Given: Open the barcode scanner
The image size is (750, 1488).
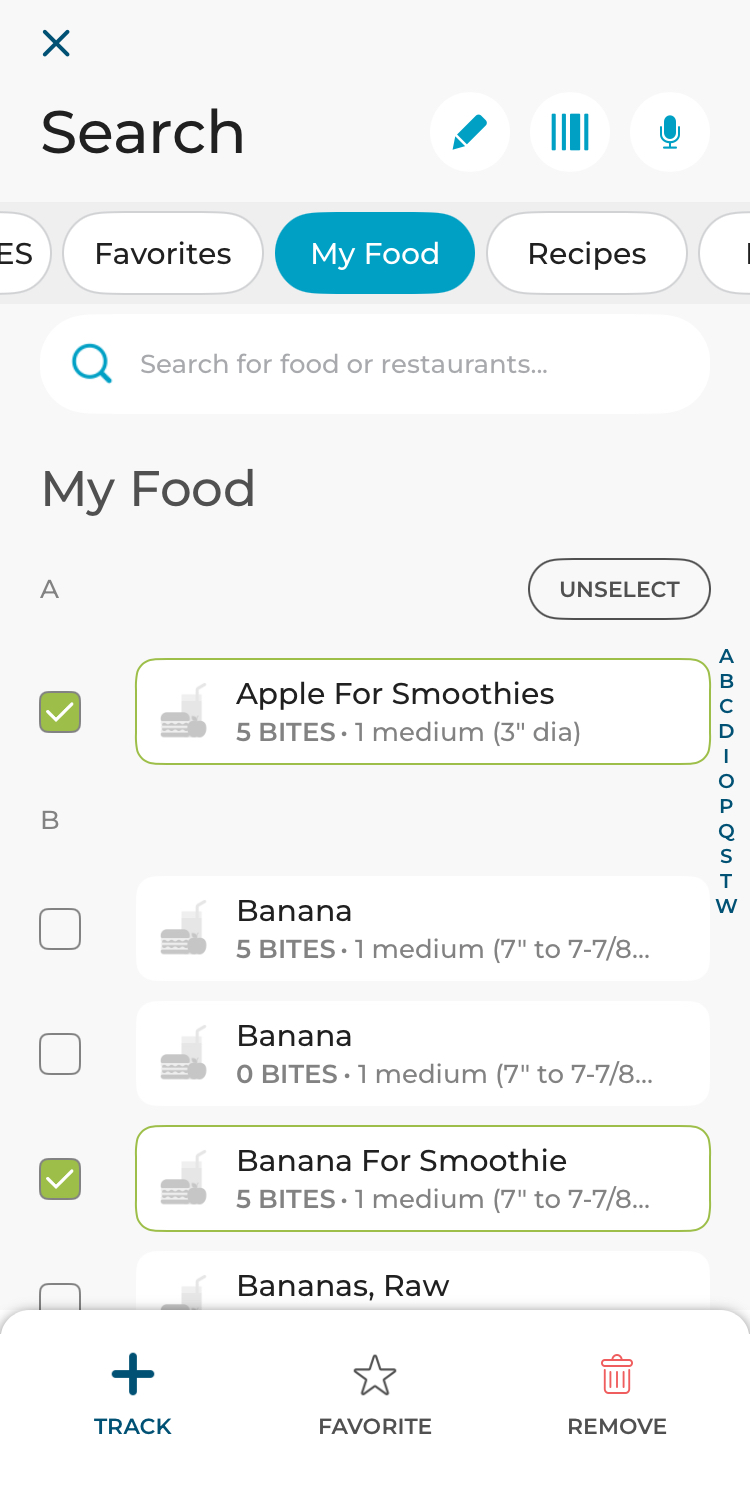Looking at the screenshot, I should pyautogui.click(x=570, y=132).
